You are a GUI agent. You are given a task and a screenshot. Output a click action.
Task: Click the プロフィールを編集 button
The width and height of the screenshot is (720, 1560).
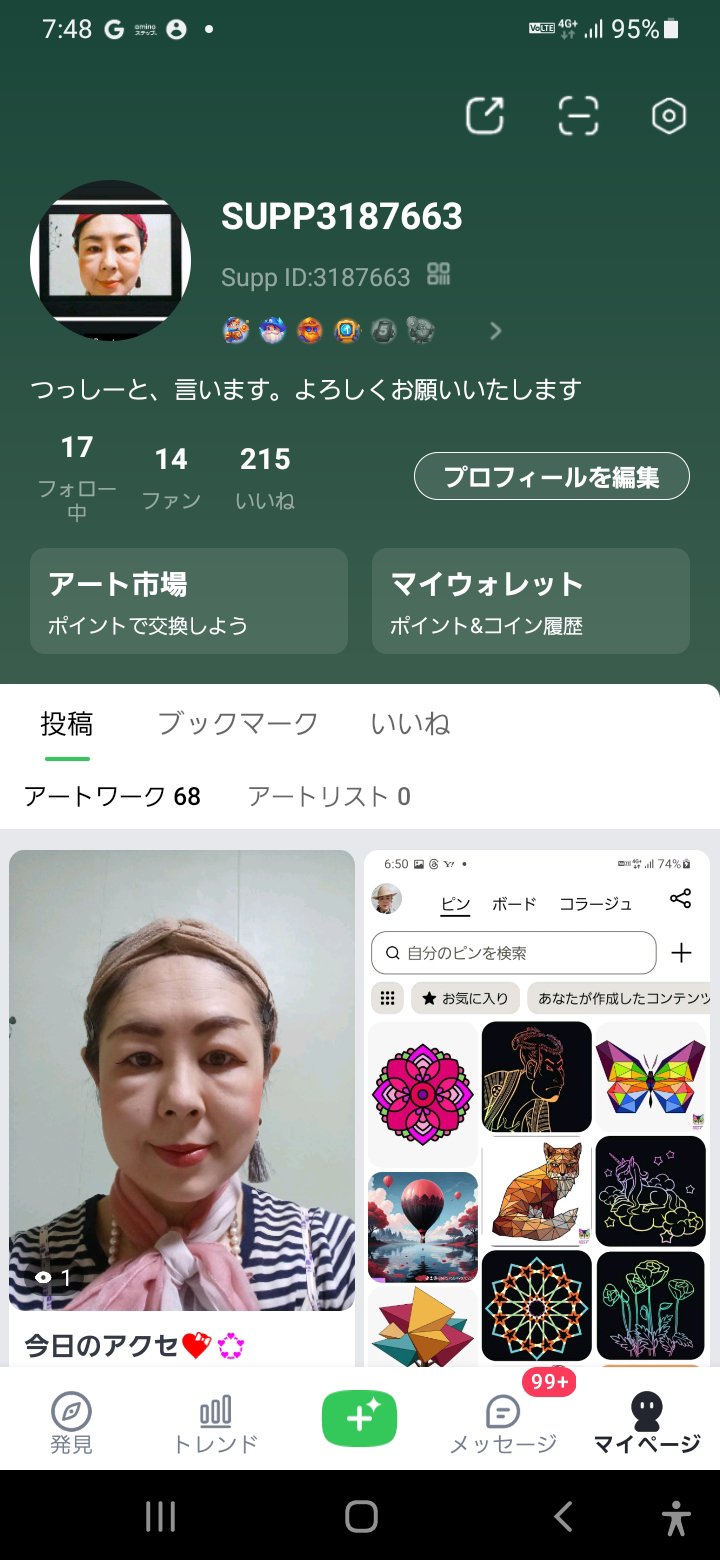(x=551, y=476)
